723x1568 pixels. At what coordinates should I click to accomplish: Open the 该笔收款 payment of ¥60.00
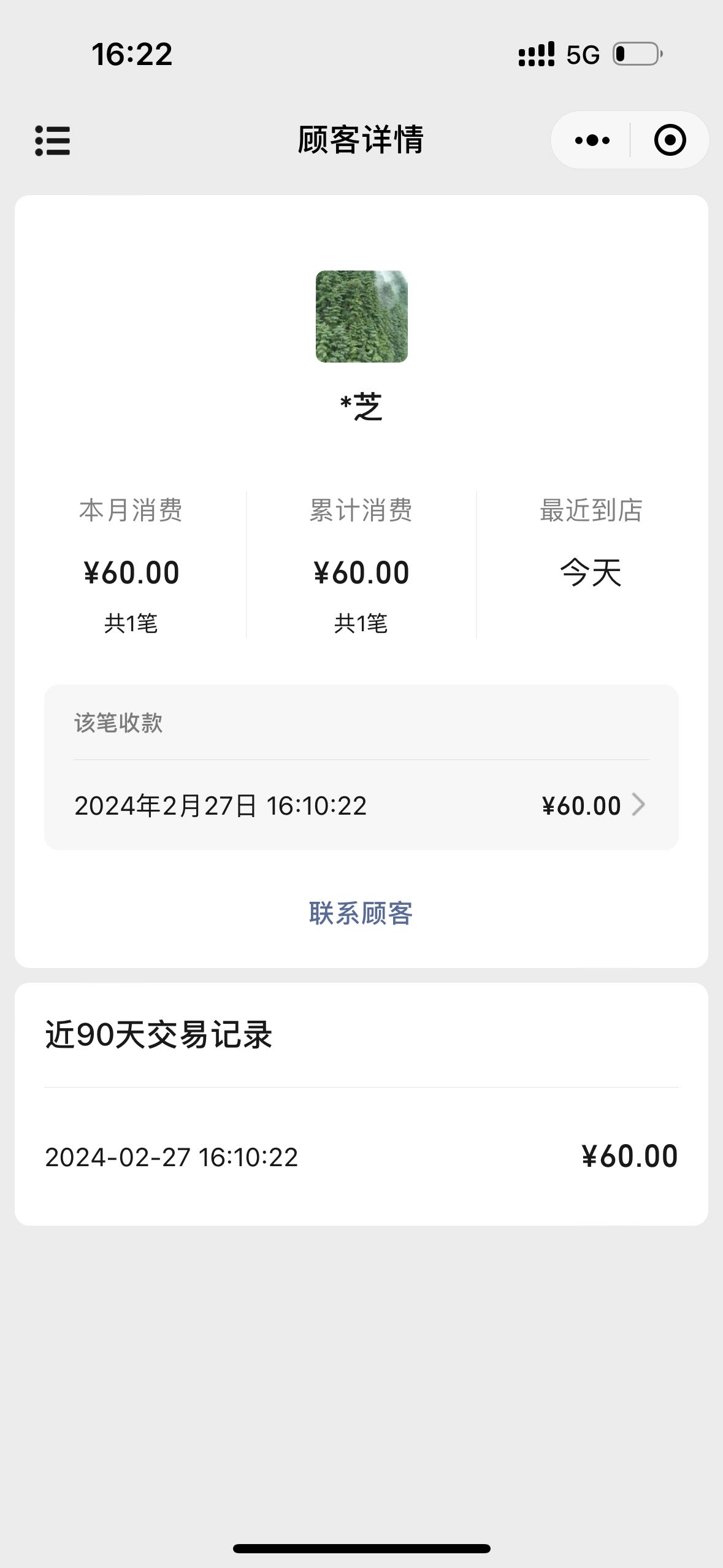point(361,805)
